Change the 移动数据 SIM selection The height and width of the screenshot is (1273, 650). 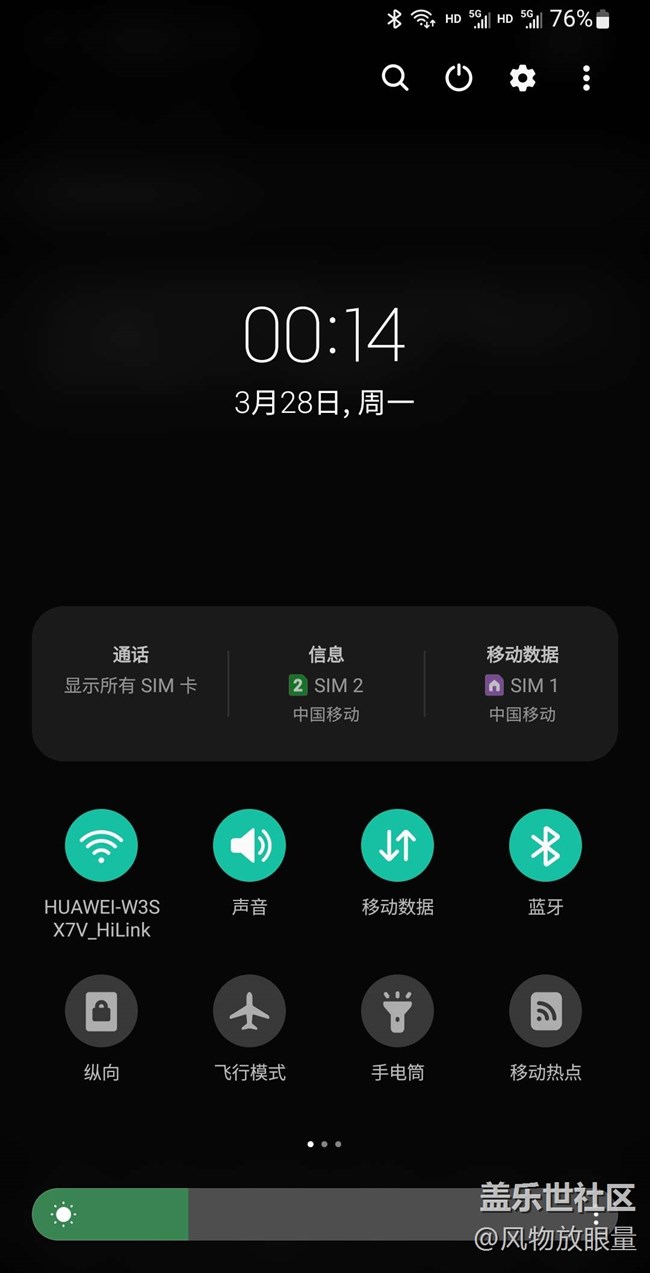click(522, 684)
